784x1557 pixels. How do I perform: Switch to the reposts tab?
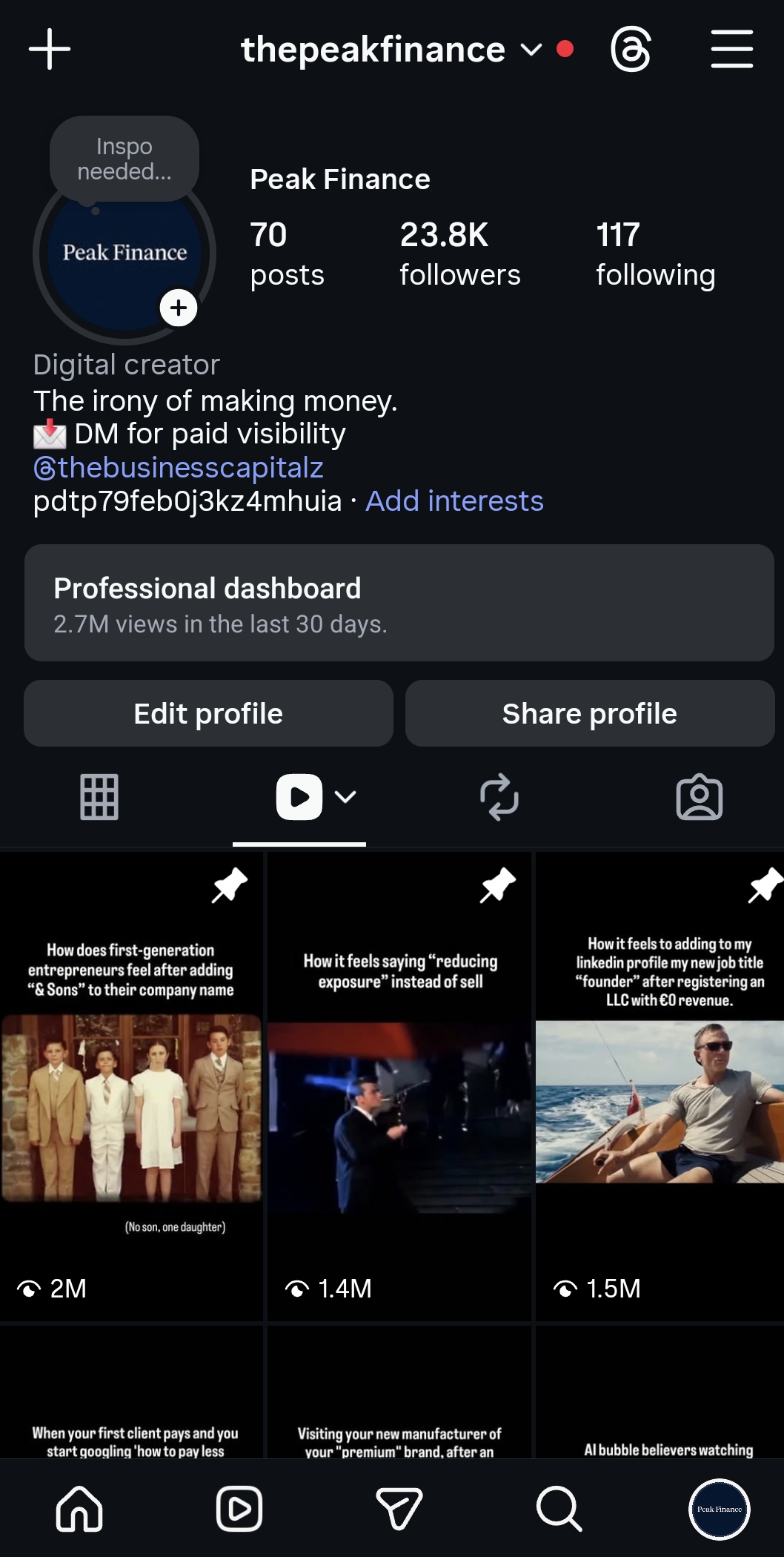499,797
